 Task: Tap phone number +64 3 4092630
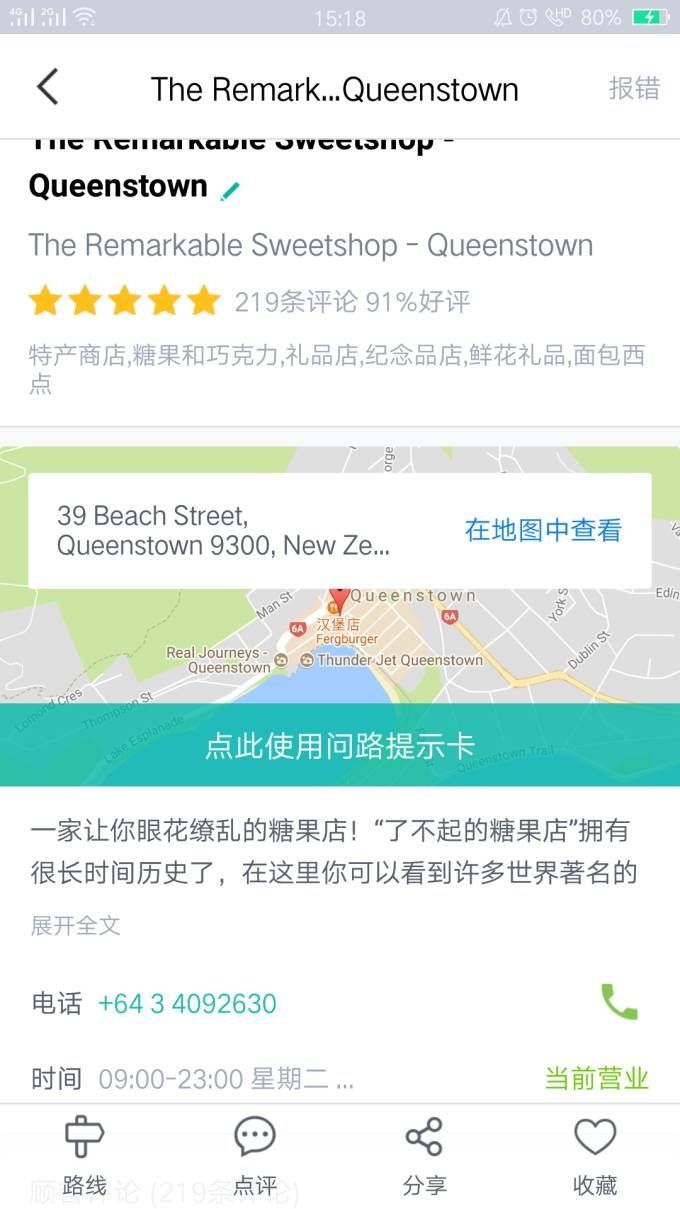tap(187, 1003)
